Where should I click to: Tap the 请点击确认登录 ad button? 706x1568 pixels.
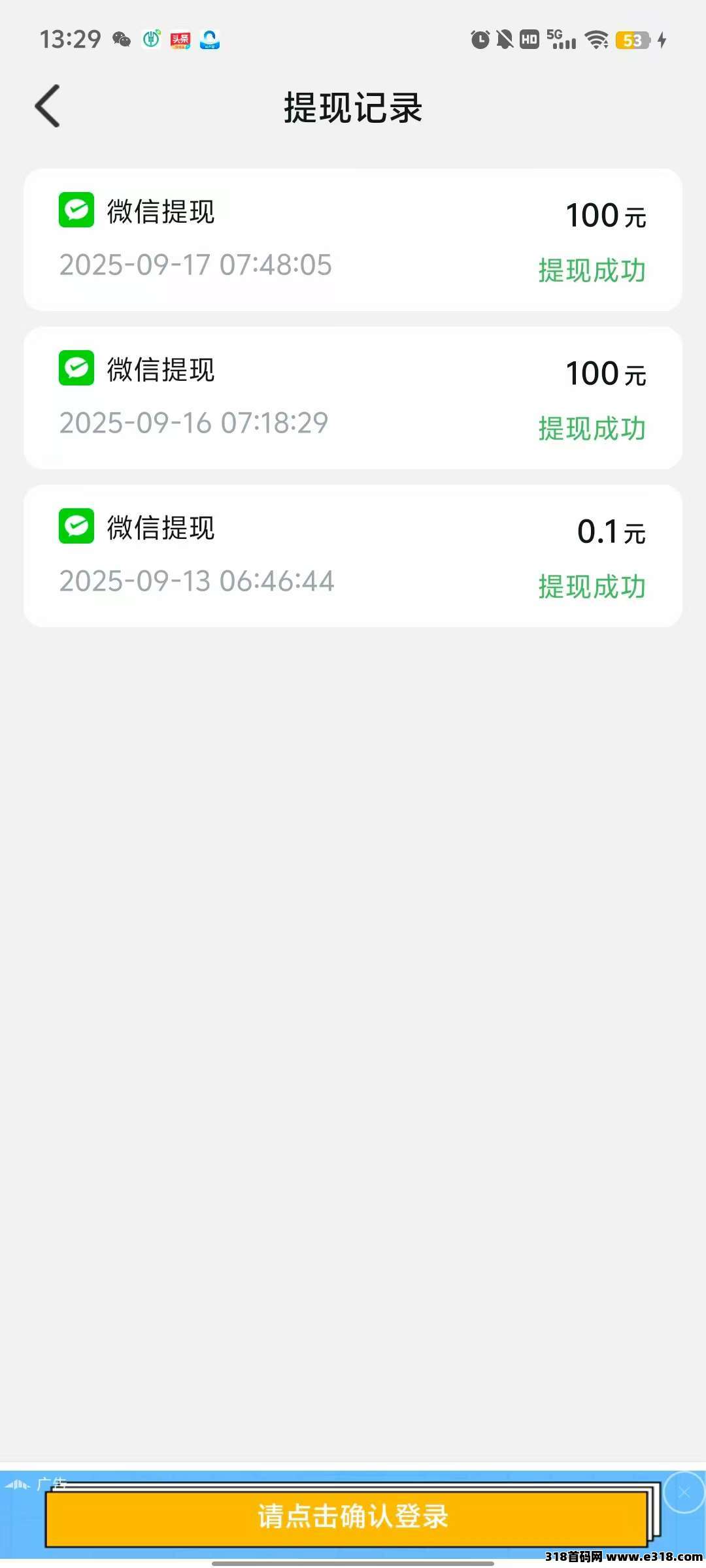pyautogui.click(x=348, y=1517)
